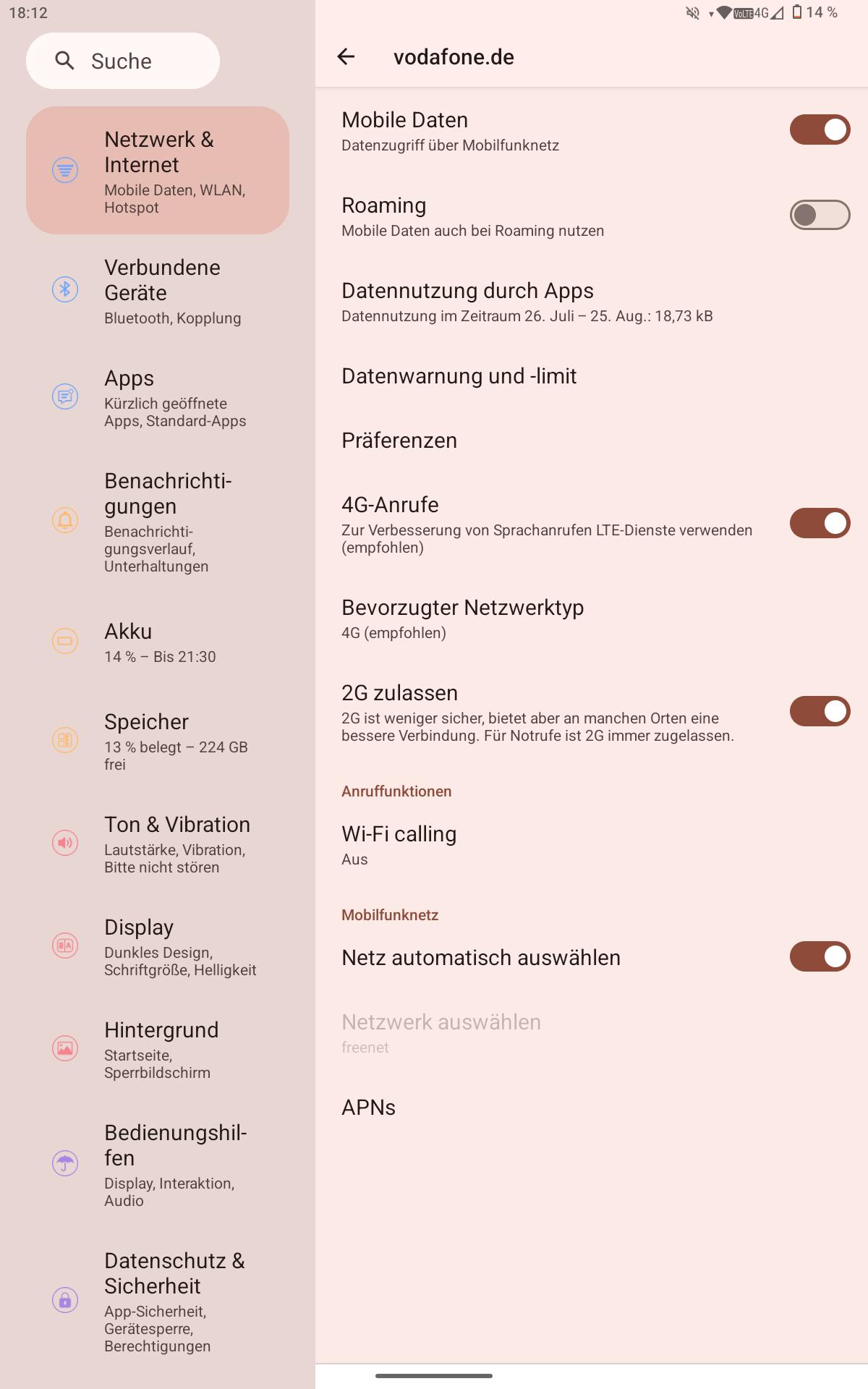Select Verbundene Geräte in the sidebar
Viewport: 868px width, 1389px height.
click(158, 291)
